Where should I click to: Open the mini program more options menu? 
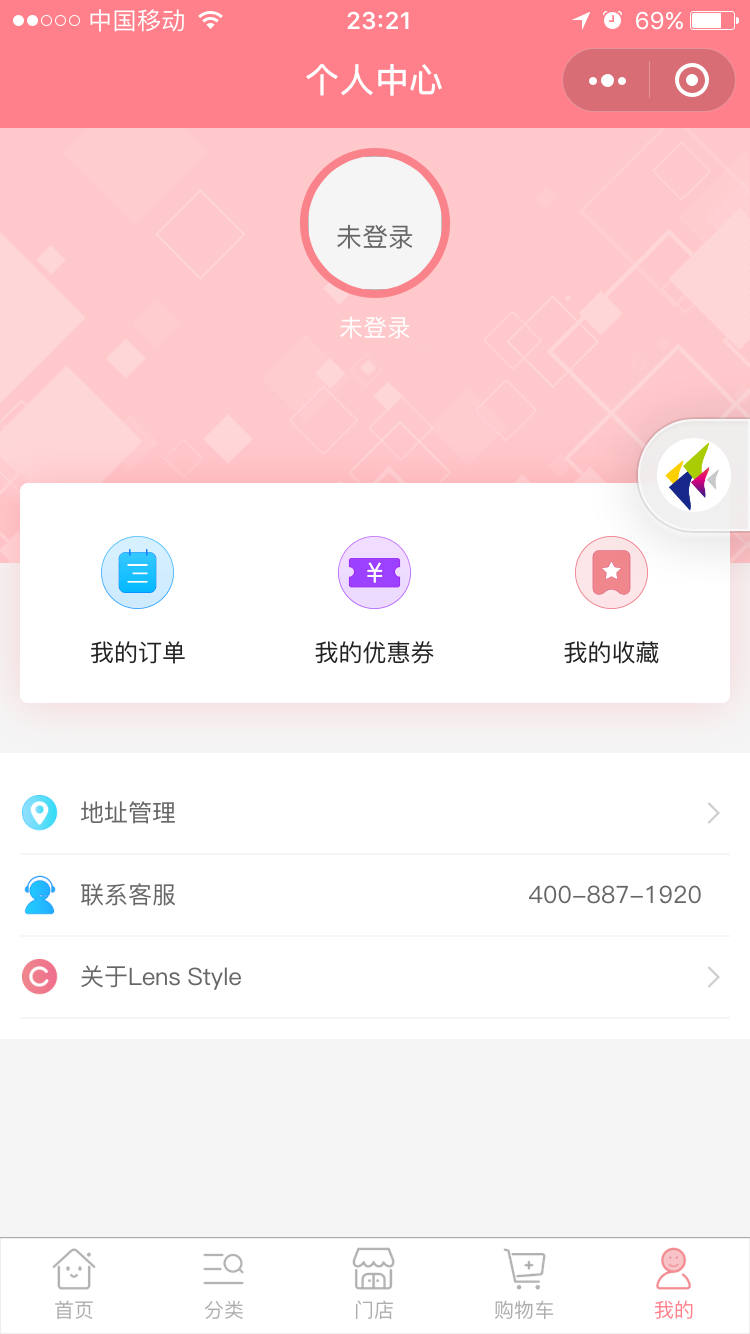tap(607, 81)
